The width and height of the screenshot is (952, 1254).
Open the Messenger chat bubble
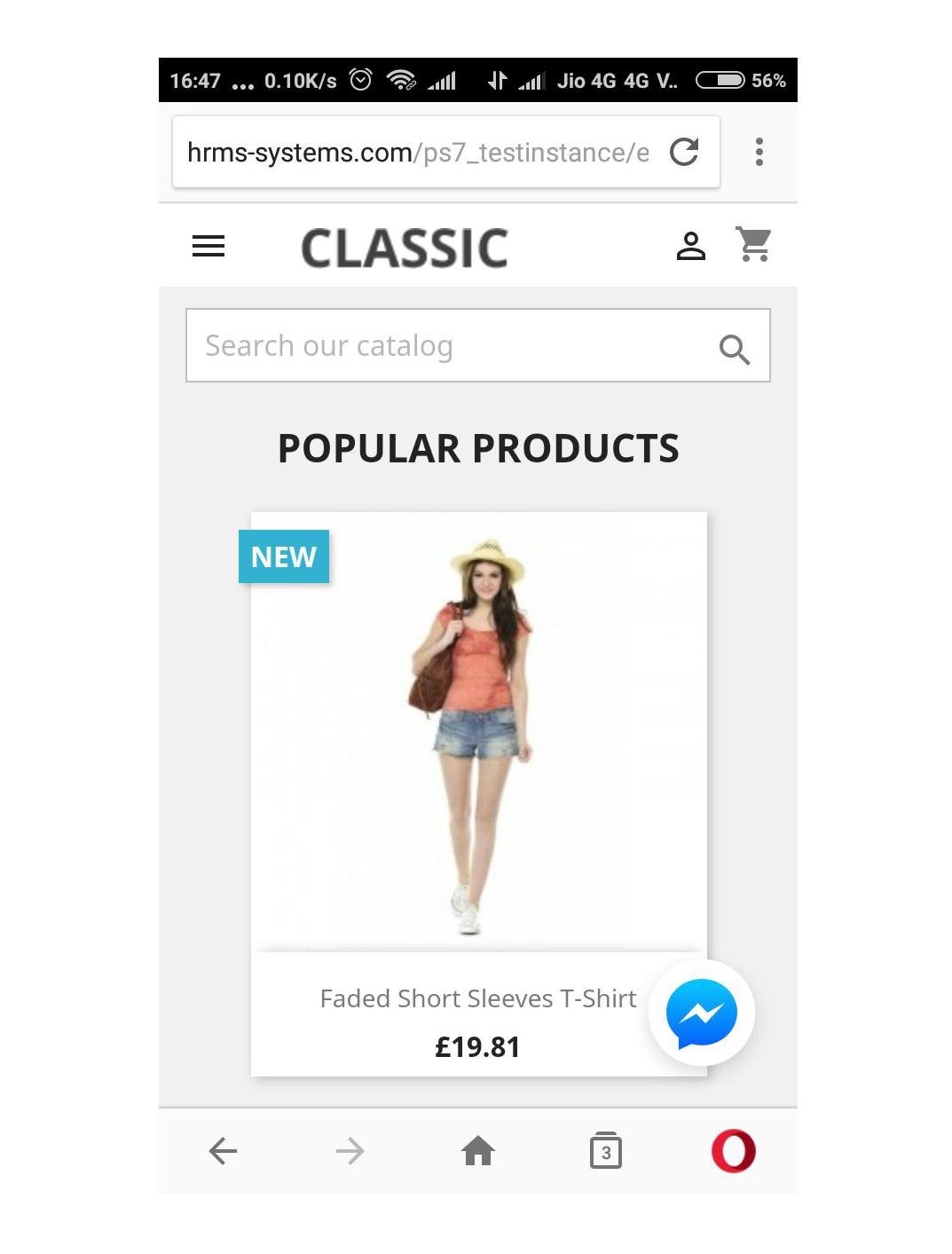coord(701,1013)
